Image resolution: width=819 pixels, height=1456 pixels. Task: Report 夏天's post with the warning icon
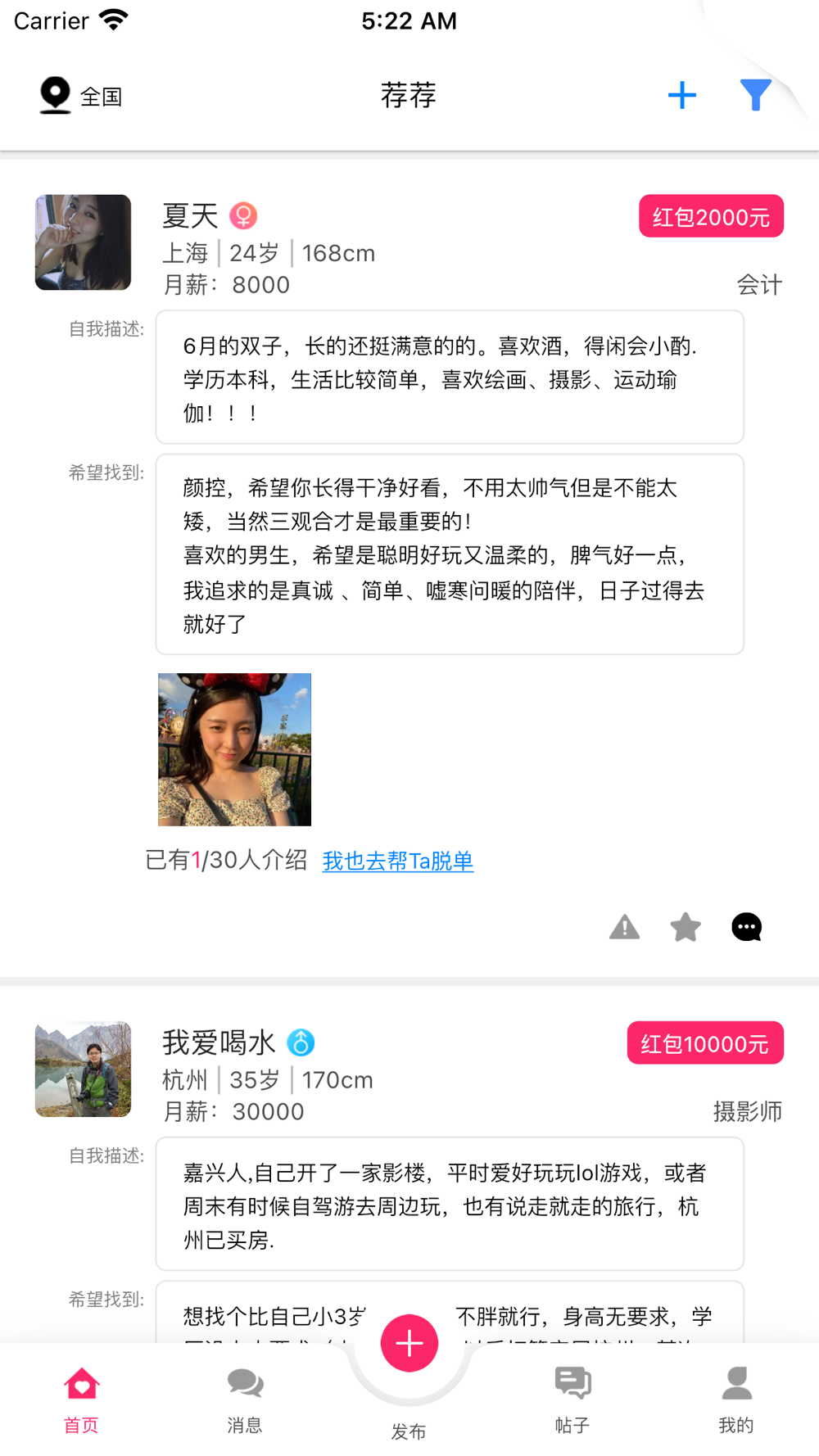point(624,927)
